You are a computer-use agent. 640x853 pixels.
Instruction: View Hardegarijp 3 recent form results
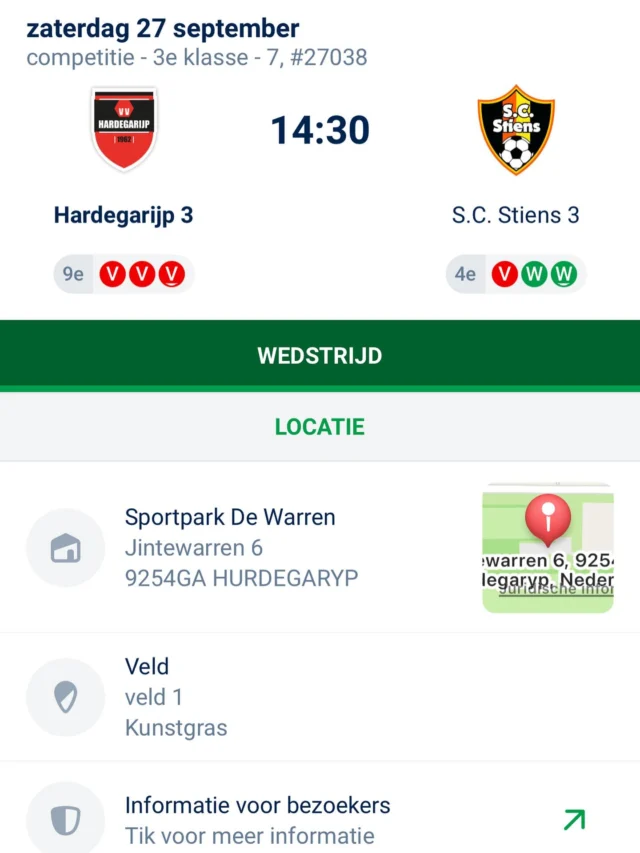coord(124,273)
